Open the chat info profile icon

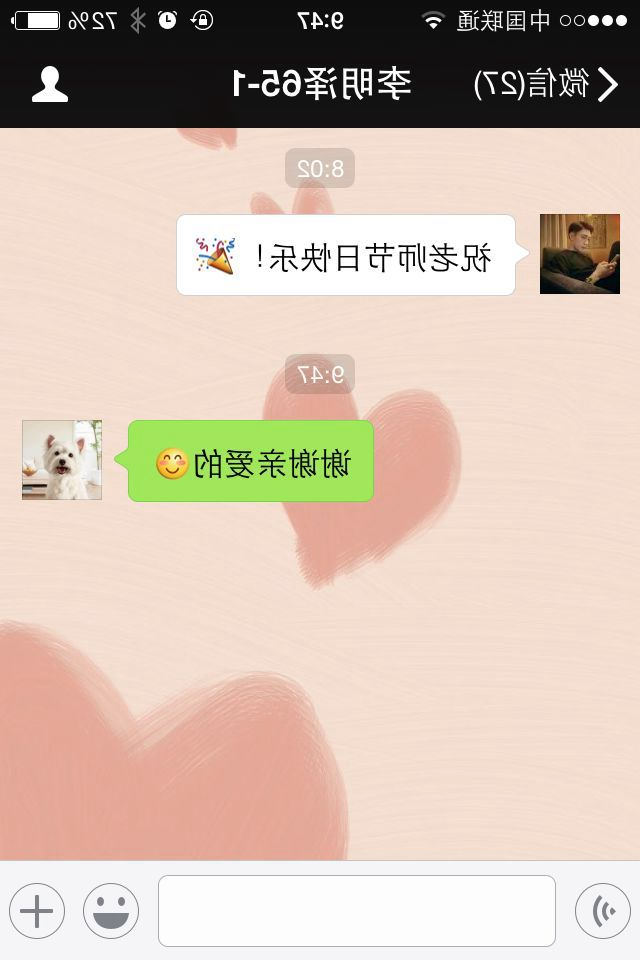[49, 85]
